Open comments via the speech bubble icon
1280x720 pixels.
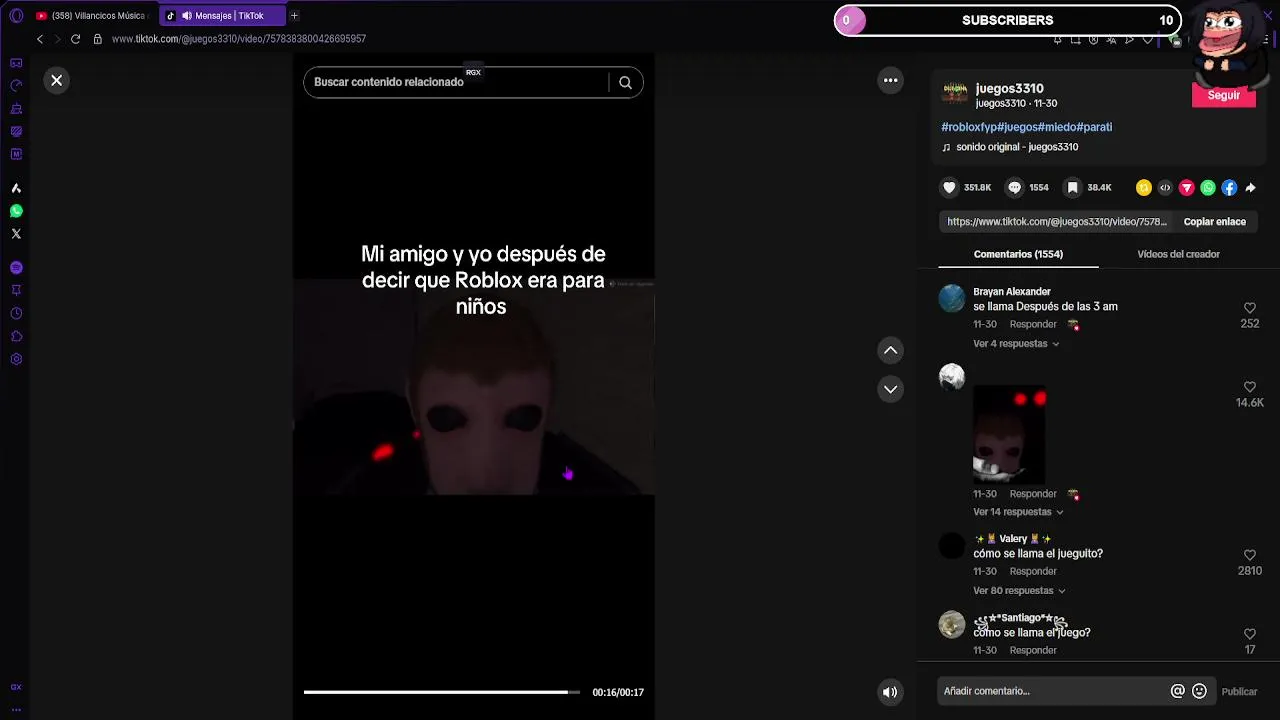coord(1014,187)
